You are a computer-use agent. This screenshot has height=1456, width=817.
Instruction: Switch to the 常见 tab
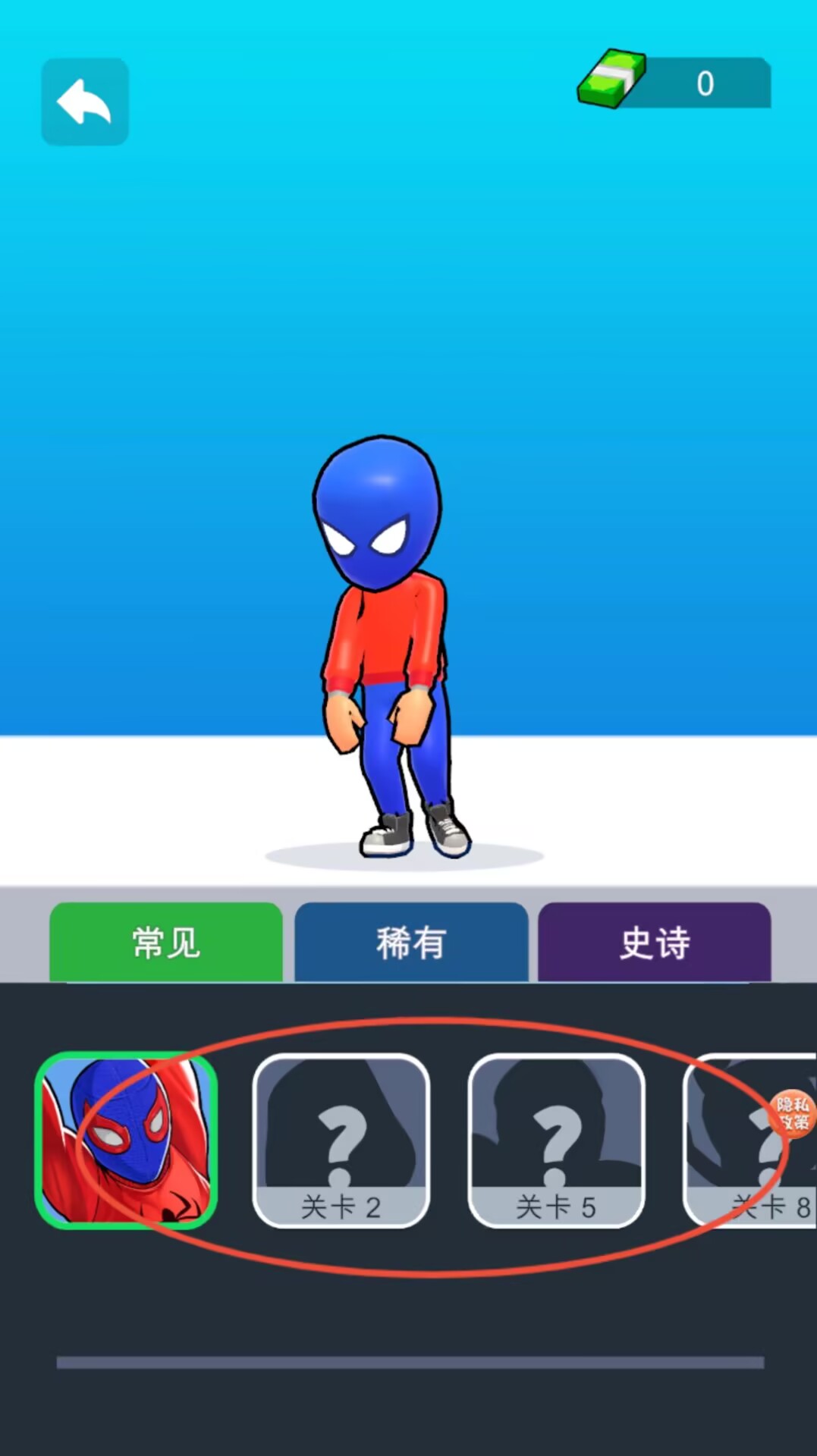click(166, 943)
